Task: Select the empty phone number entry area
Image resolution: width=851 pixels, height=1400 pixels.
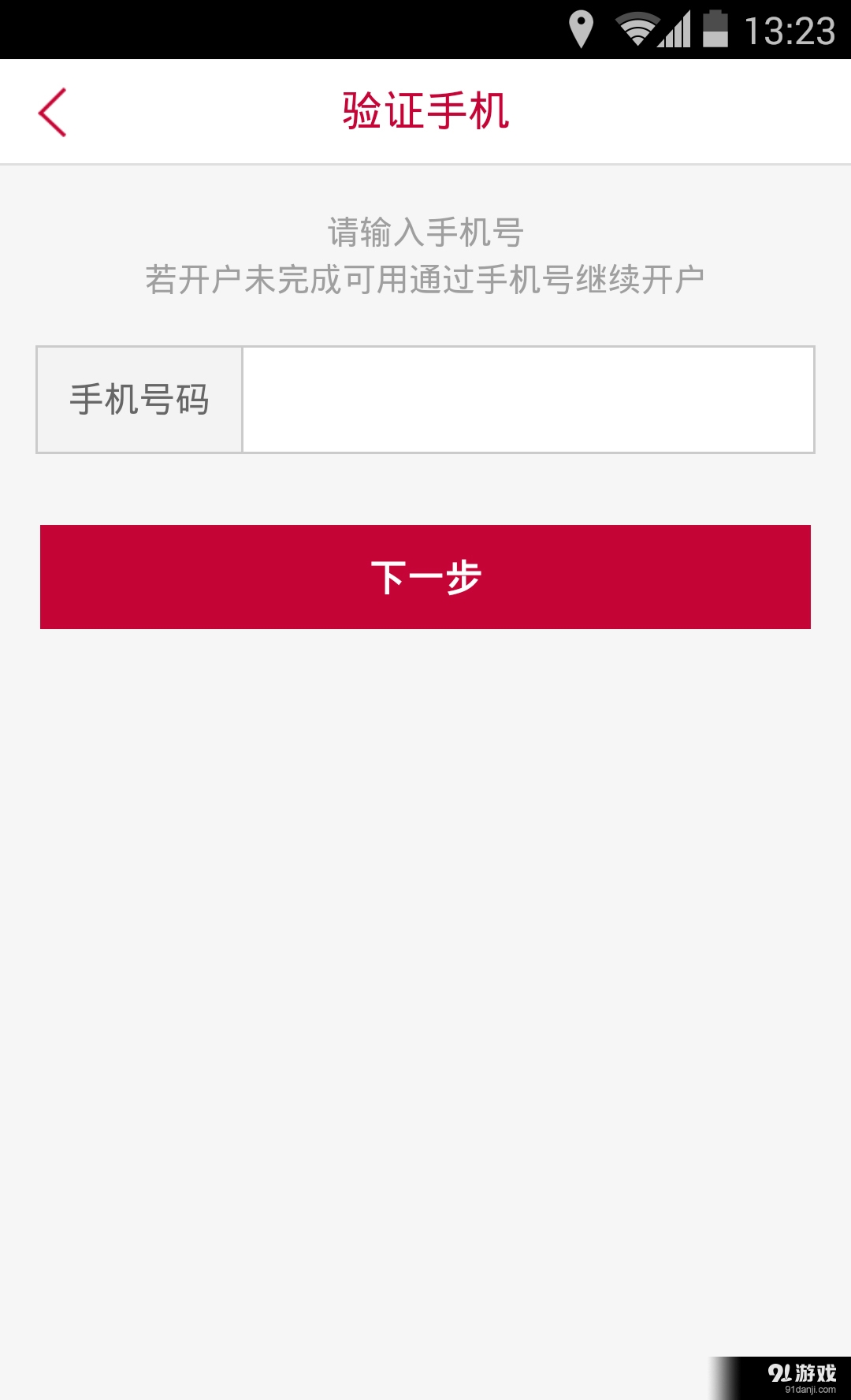Action: tap(528, 398)
